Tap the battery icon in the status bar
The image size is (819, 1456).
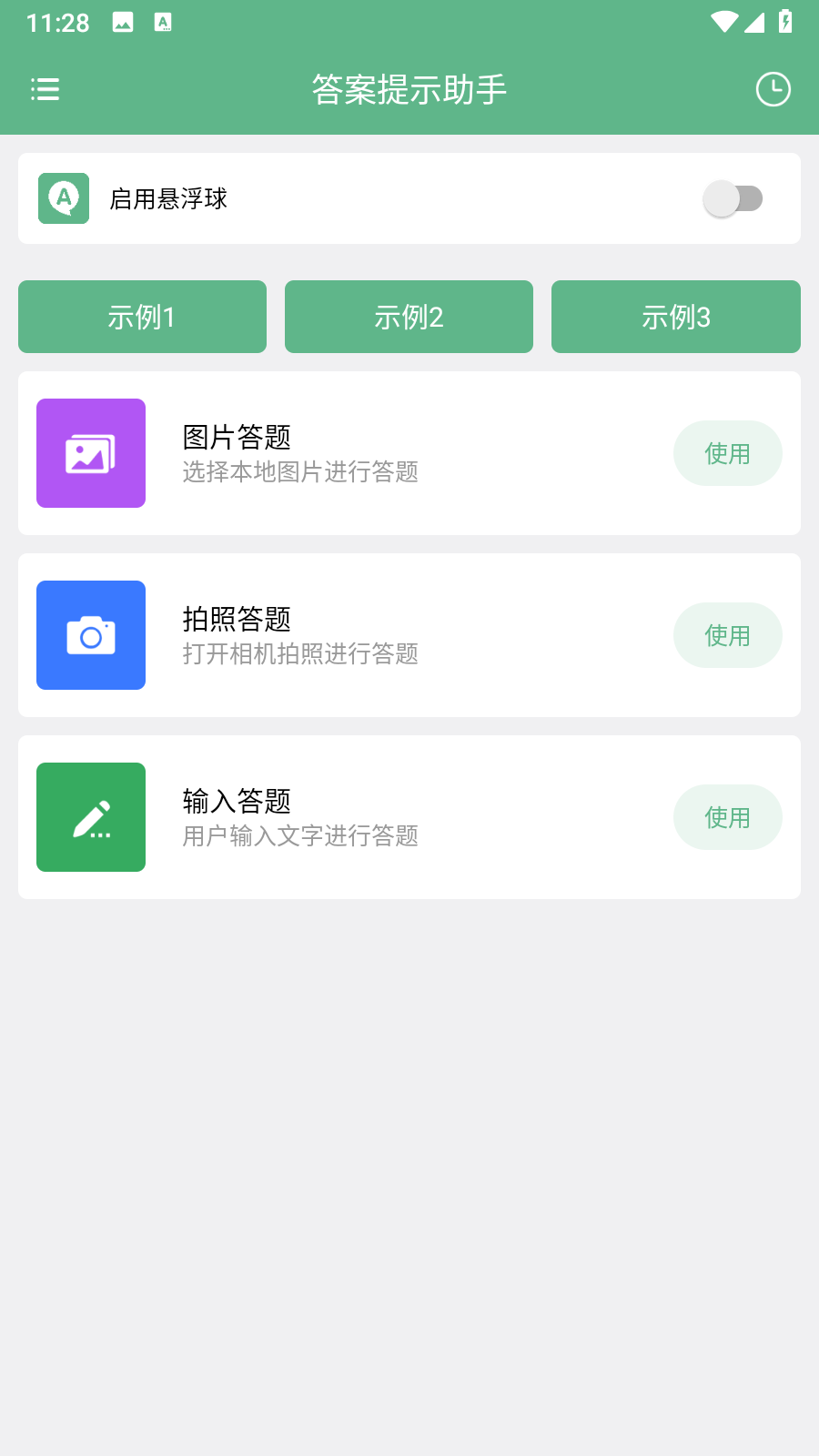coord(784,22)
